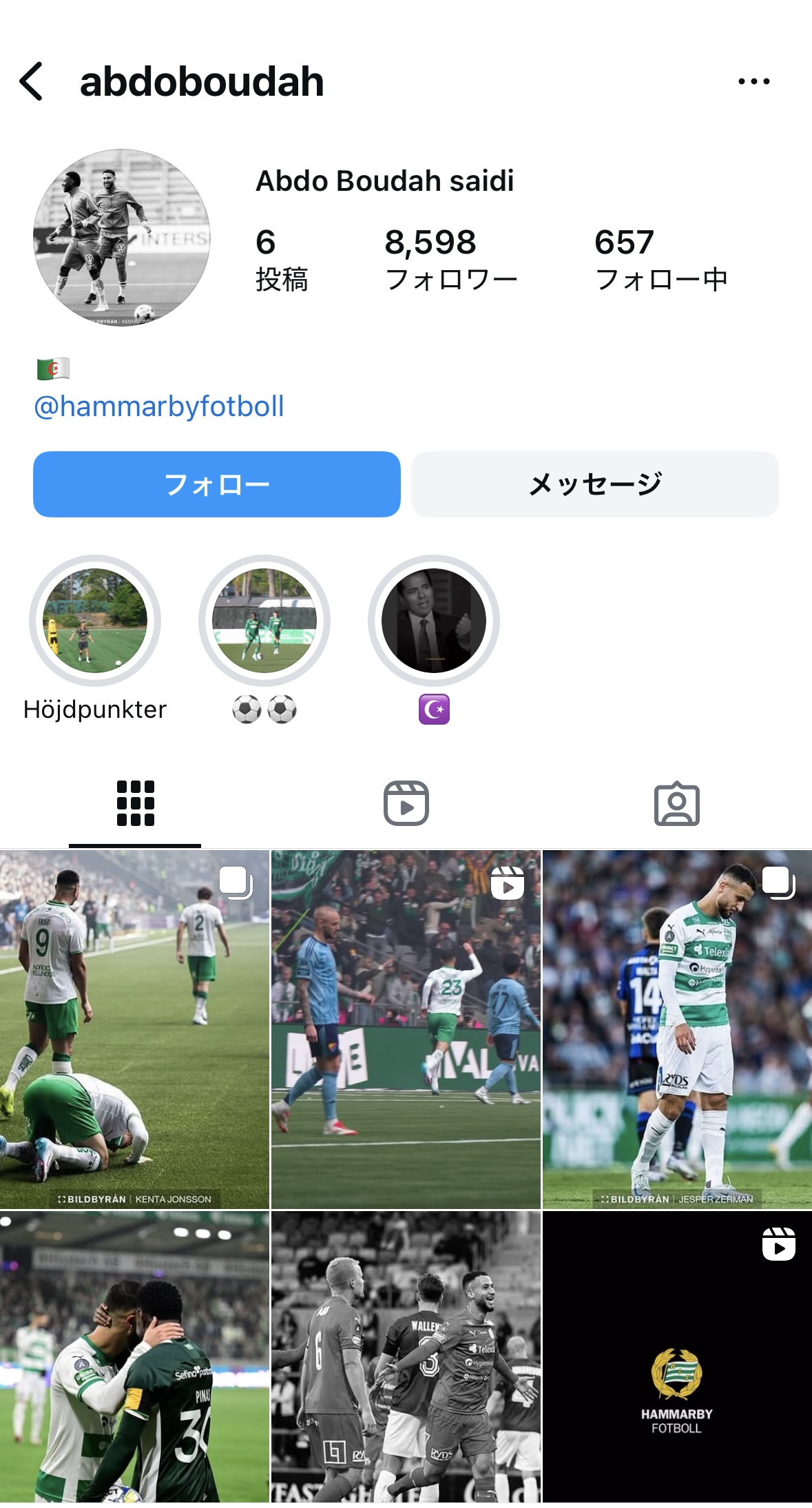Open the @hammarbyfotboll profile link
Screen dimensions: 812x1508
159,406
